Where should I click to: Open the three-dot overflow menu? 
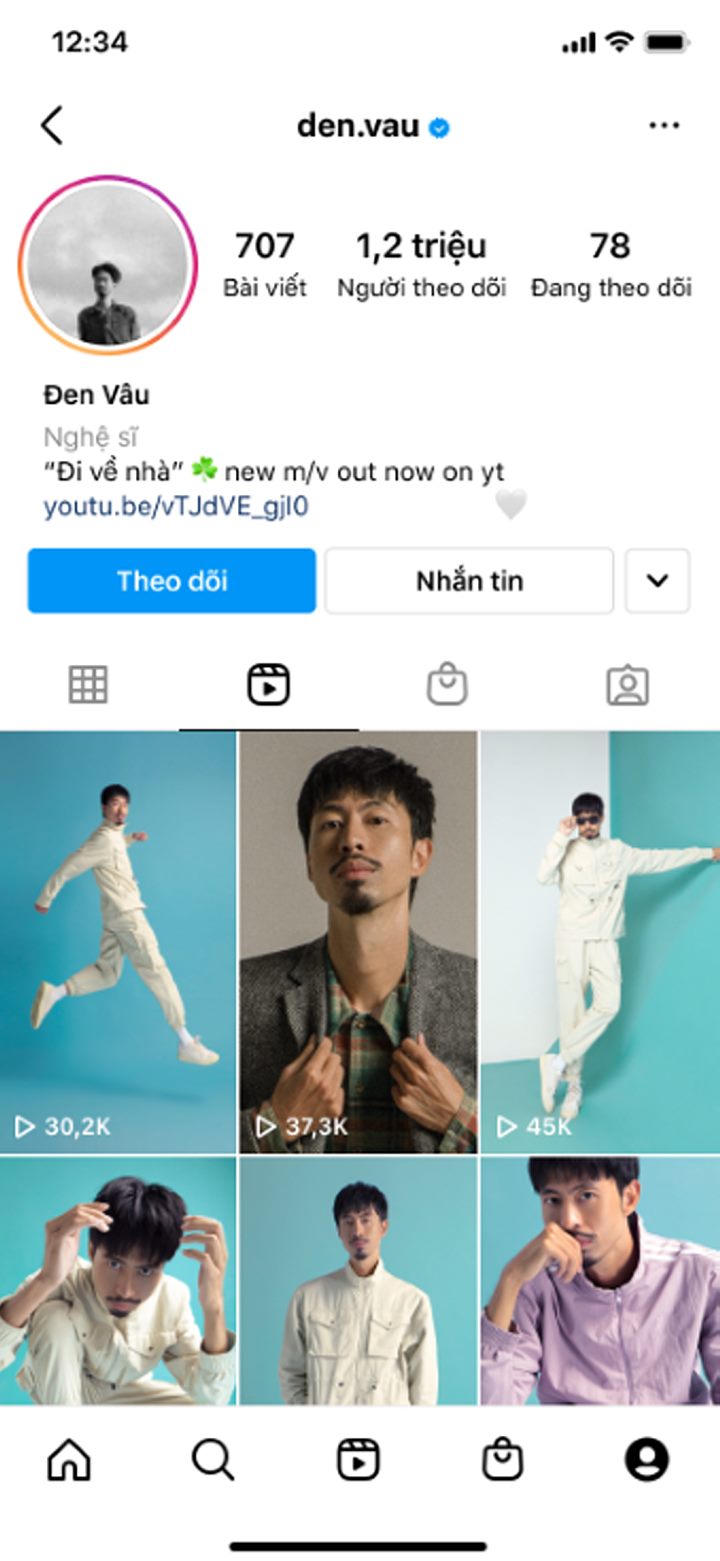pyautogui.click(x=664, y=126)
